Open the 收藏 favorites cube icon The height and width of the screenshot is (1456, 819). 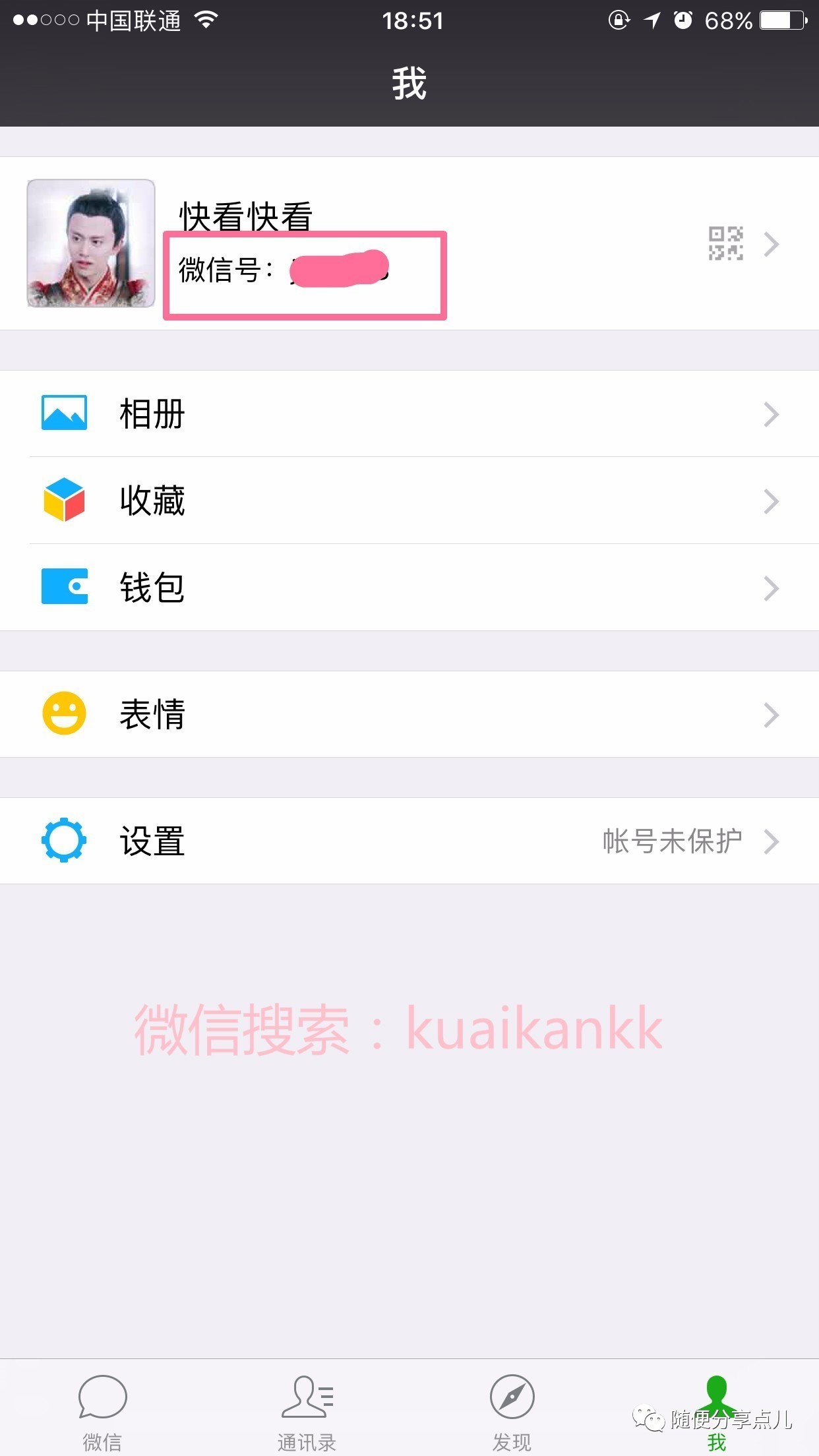point(64,500)
